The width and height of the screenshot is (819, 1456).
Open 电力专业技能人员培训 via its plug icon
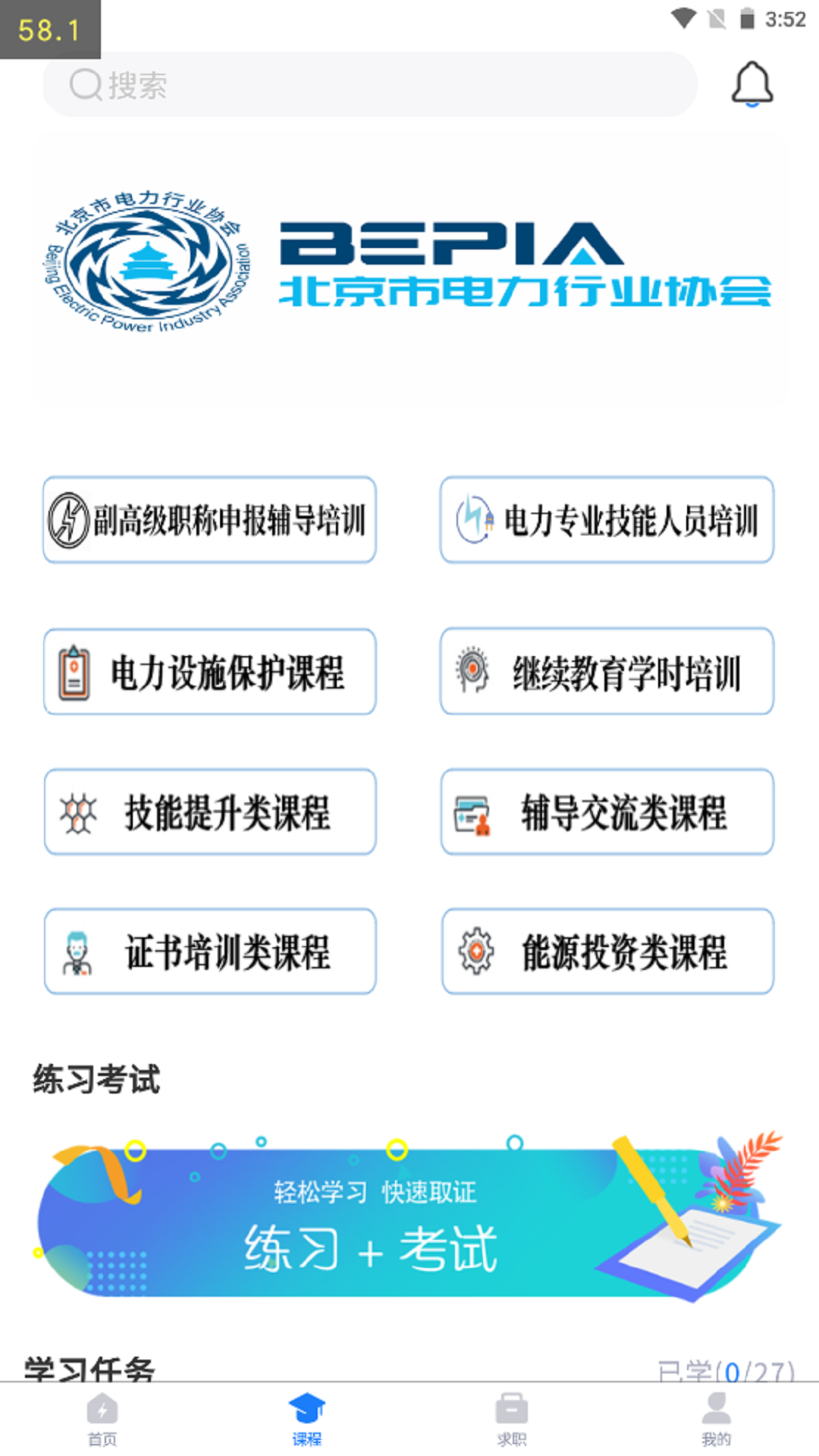[472, 519]
